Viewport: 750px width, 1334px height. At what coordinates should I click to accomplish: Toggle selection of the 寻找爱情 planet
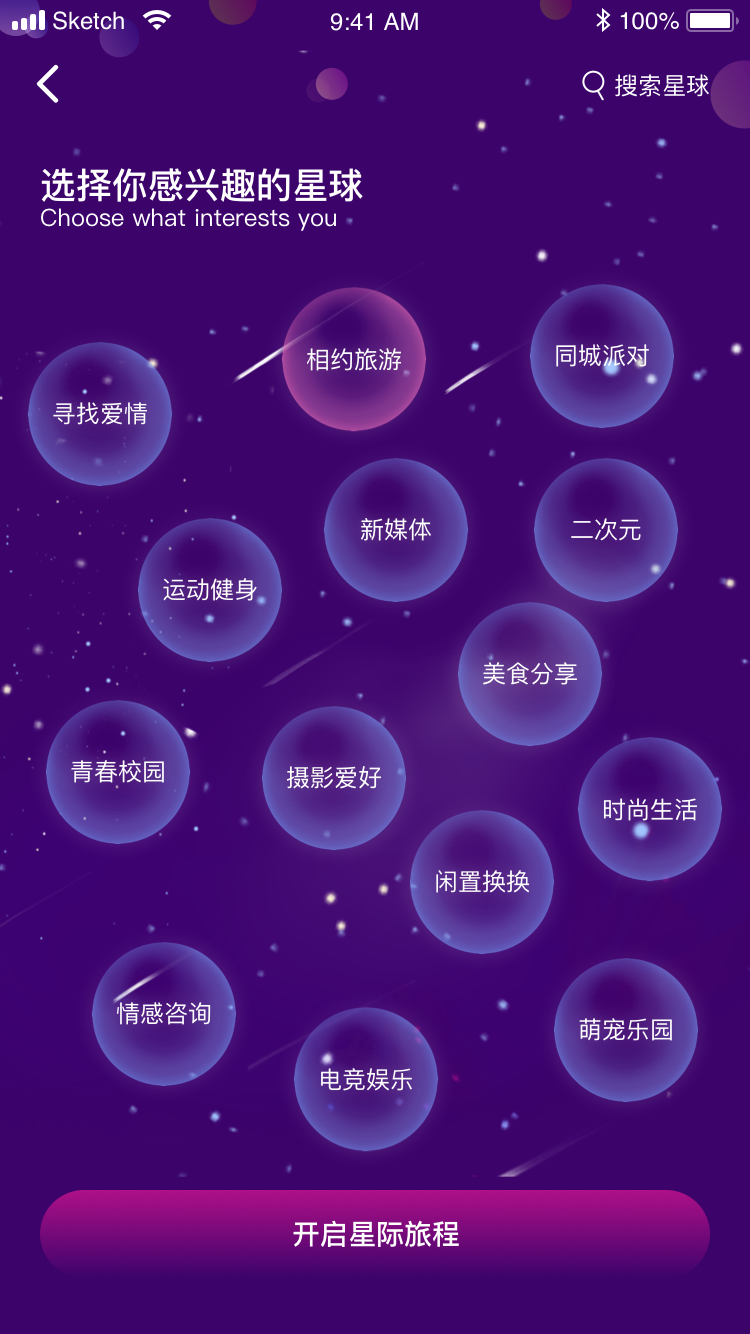100,413
